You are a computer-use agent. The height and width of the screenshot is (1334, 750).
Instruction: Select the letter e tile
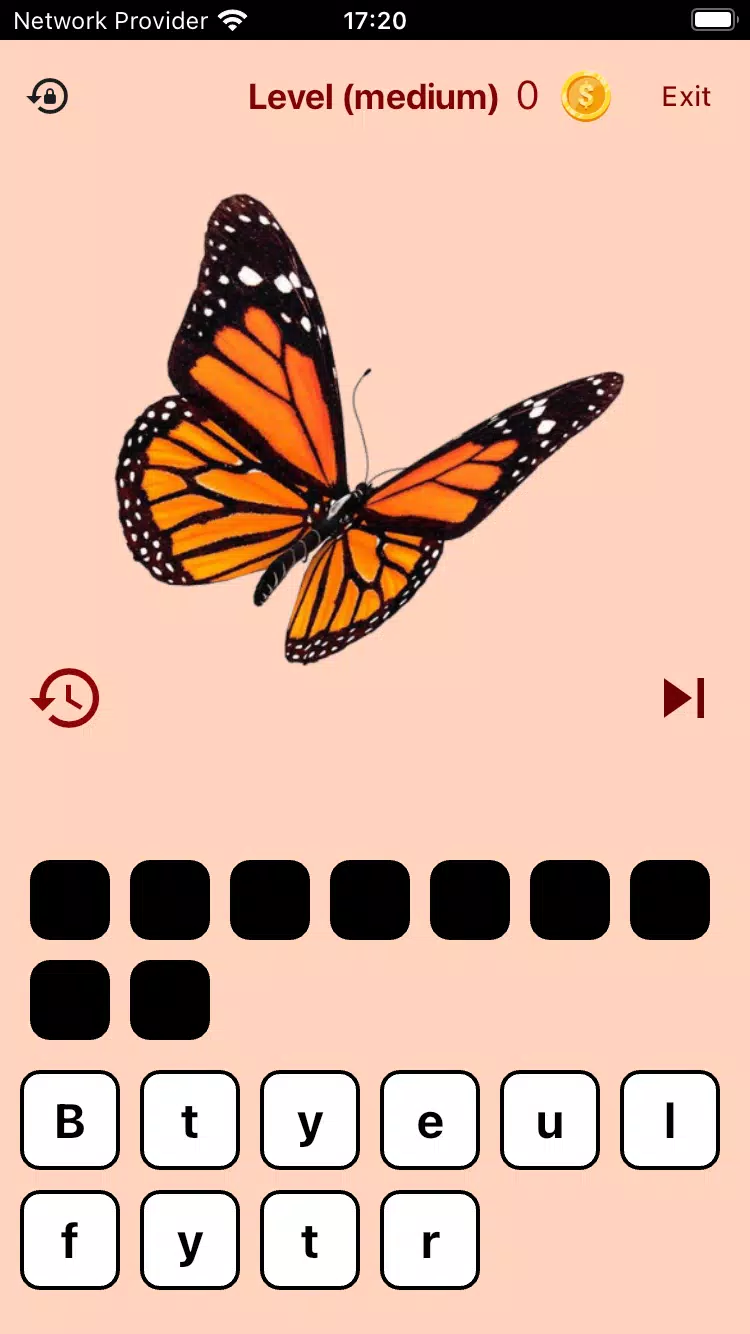[x=430, y=1121]
